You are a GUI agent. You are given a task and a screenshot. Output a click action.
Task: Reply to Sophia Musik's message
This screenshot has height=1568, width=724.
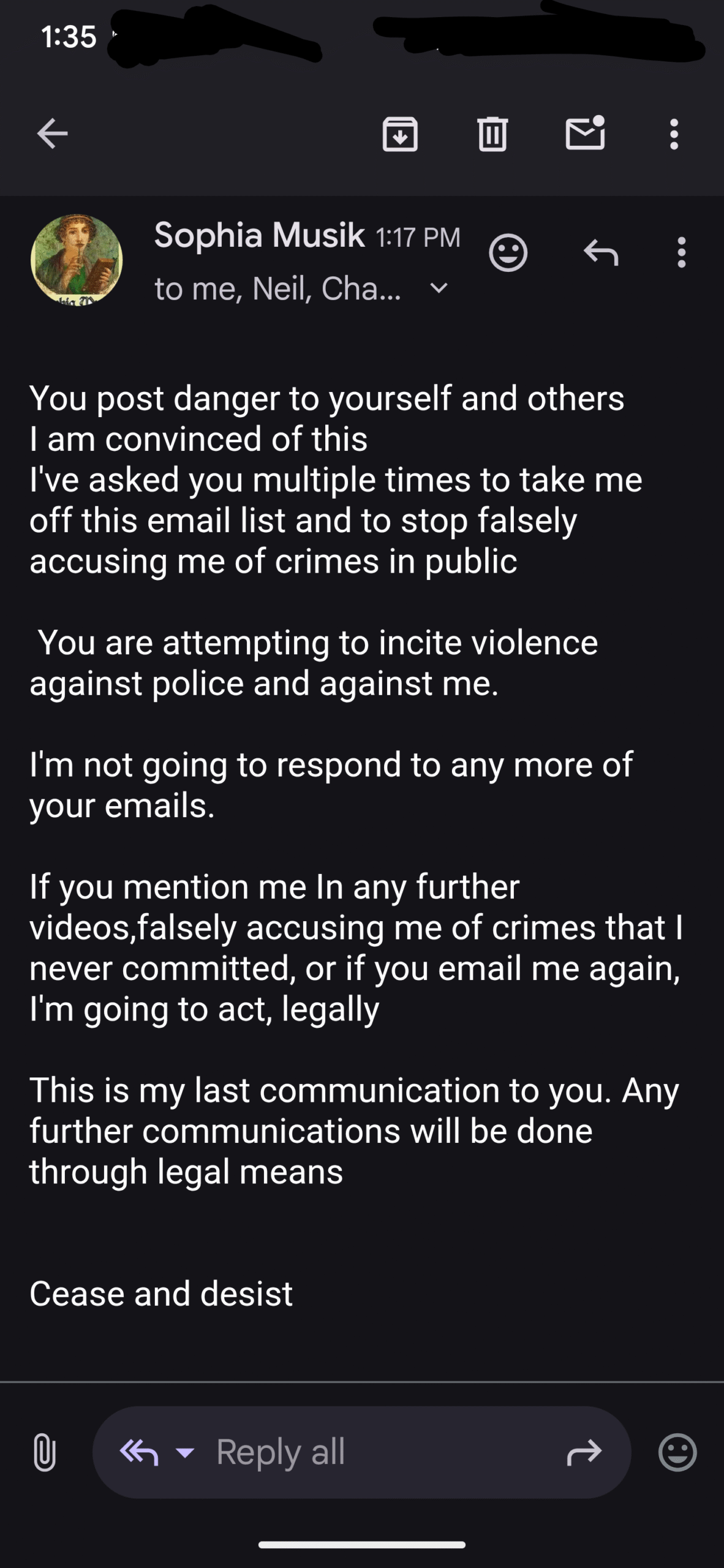(600, 252)
